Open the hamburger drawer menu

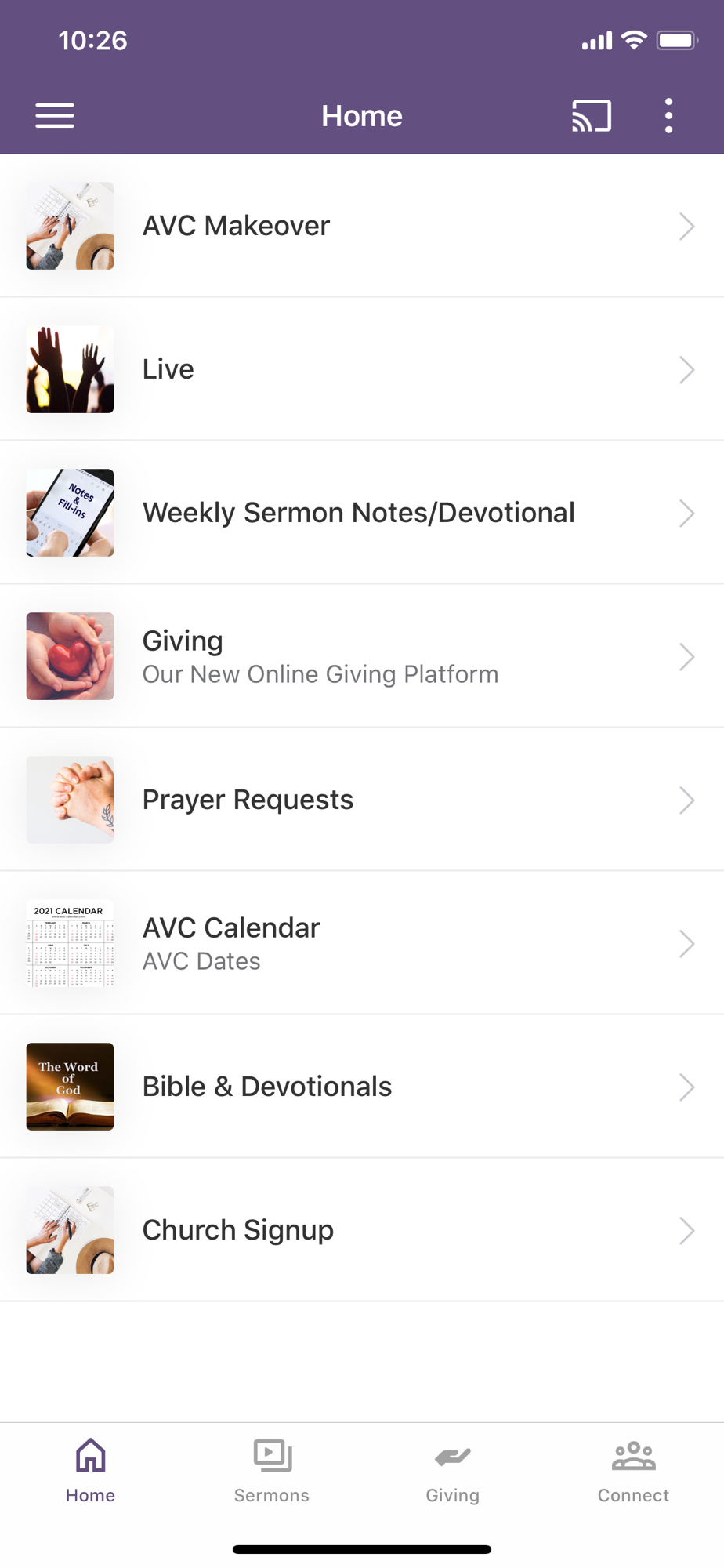55,116
